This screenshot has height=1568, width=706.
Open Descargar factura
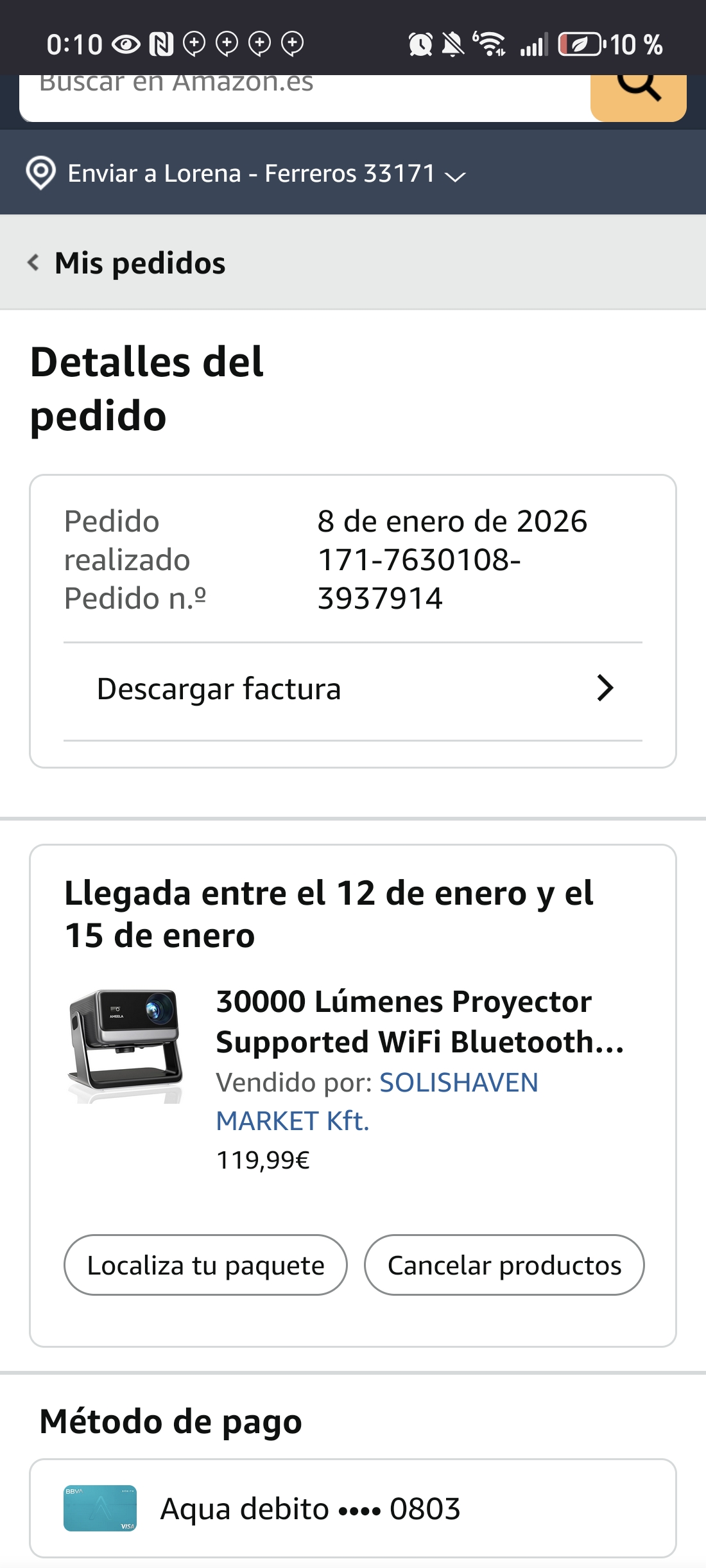point(353,689)
